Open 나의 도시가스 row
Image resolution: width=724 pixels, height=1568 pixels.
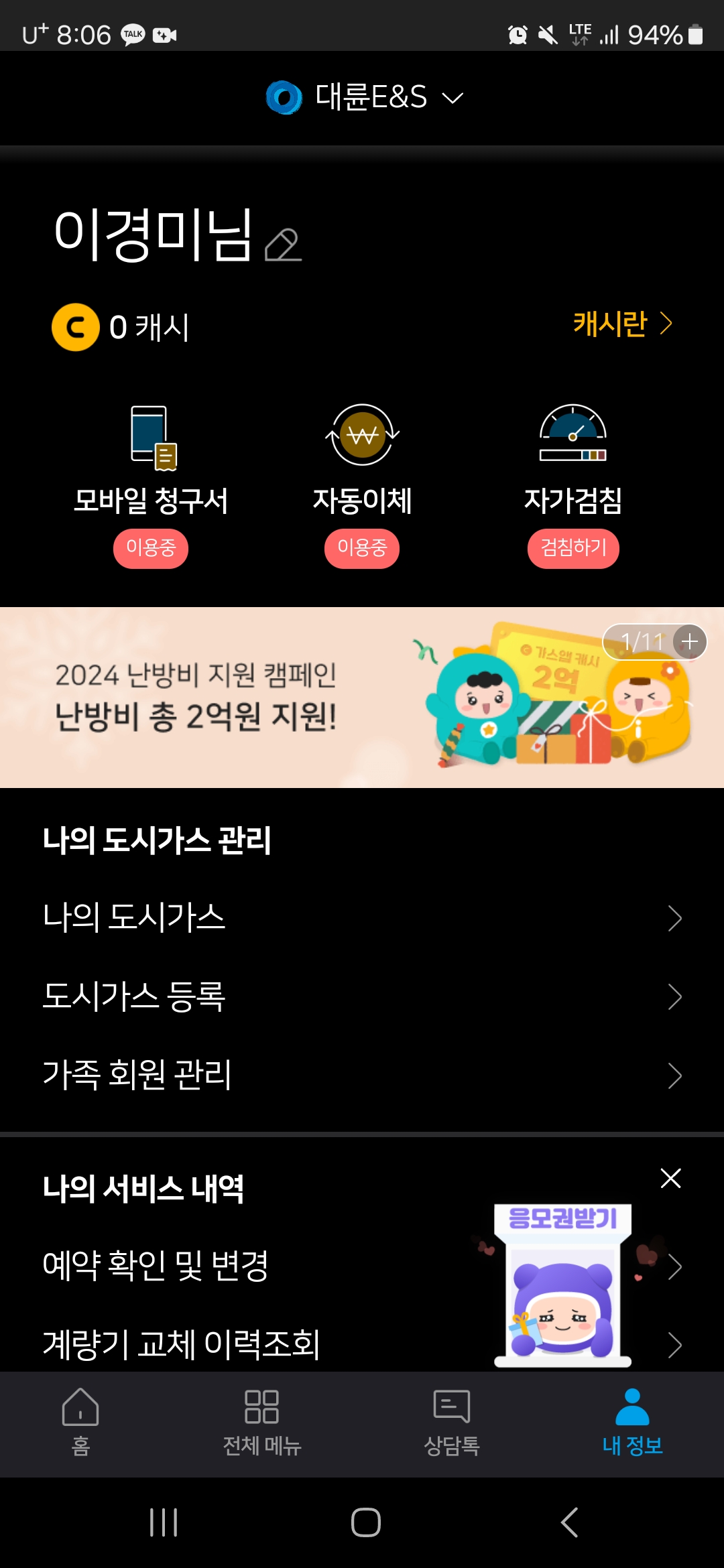click(362, 918)
